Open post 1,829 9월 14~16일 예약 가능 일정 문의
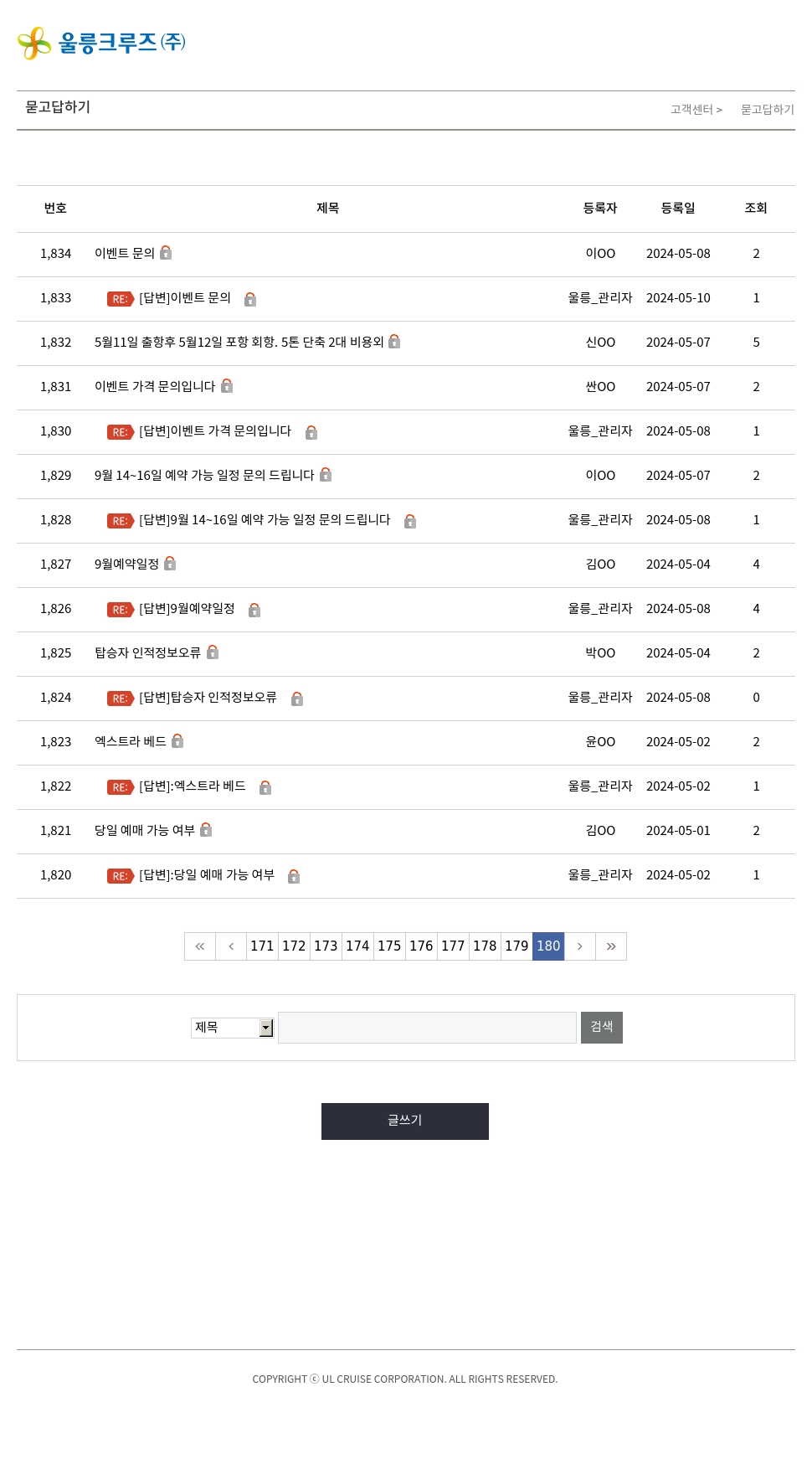The image size is (812, 1459). pos(204,475)
